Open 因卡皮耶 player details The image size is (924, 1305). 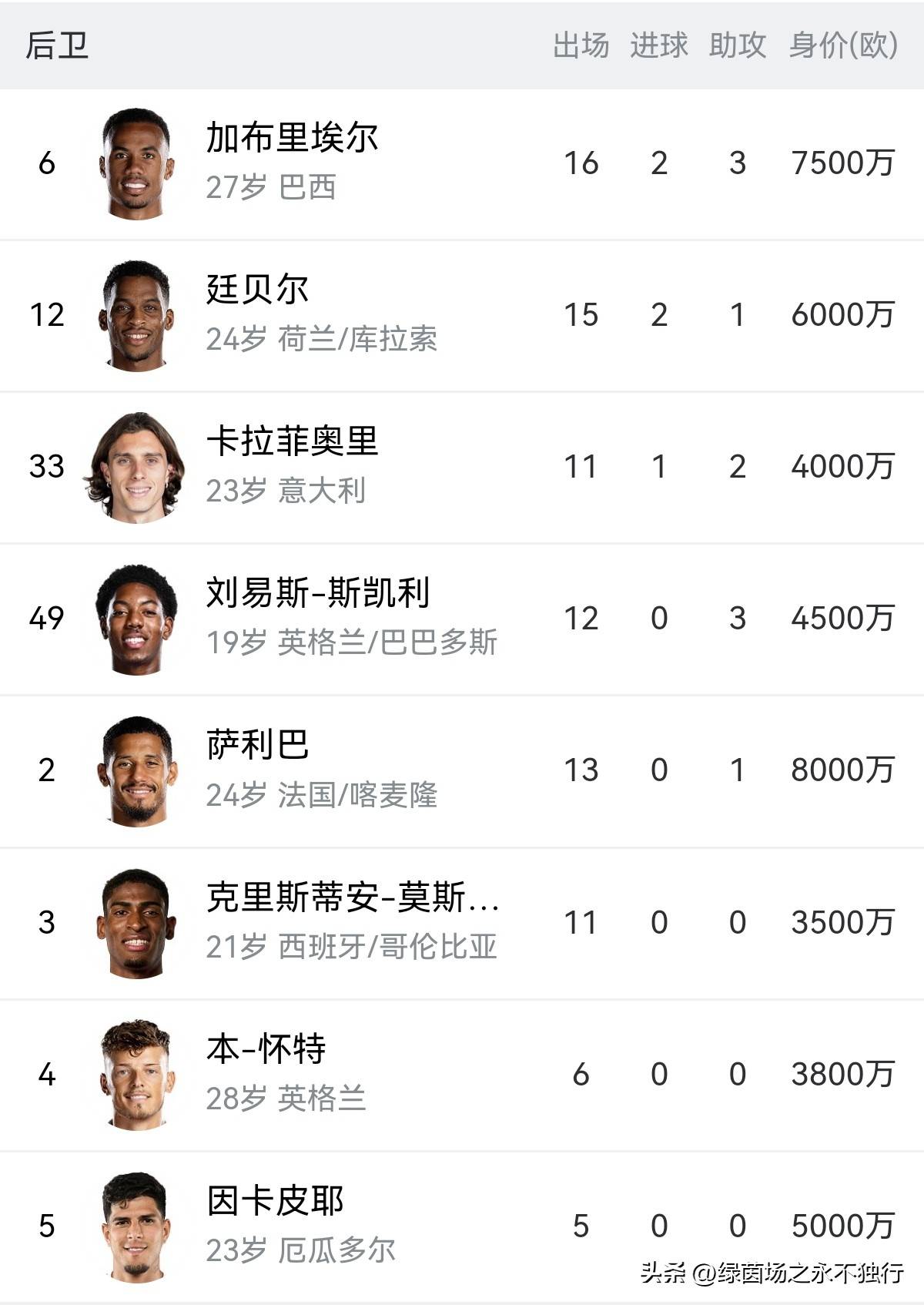pyautogui.click(x=275, y=1202)
